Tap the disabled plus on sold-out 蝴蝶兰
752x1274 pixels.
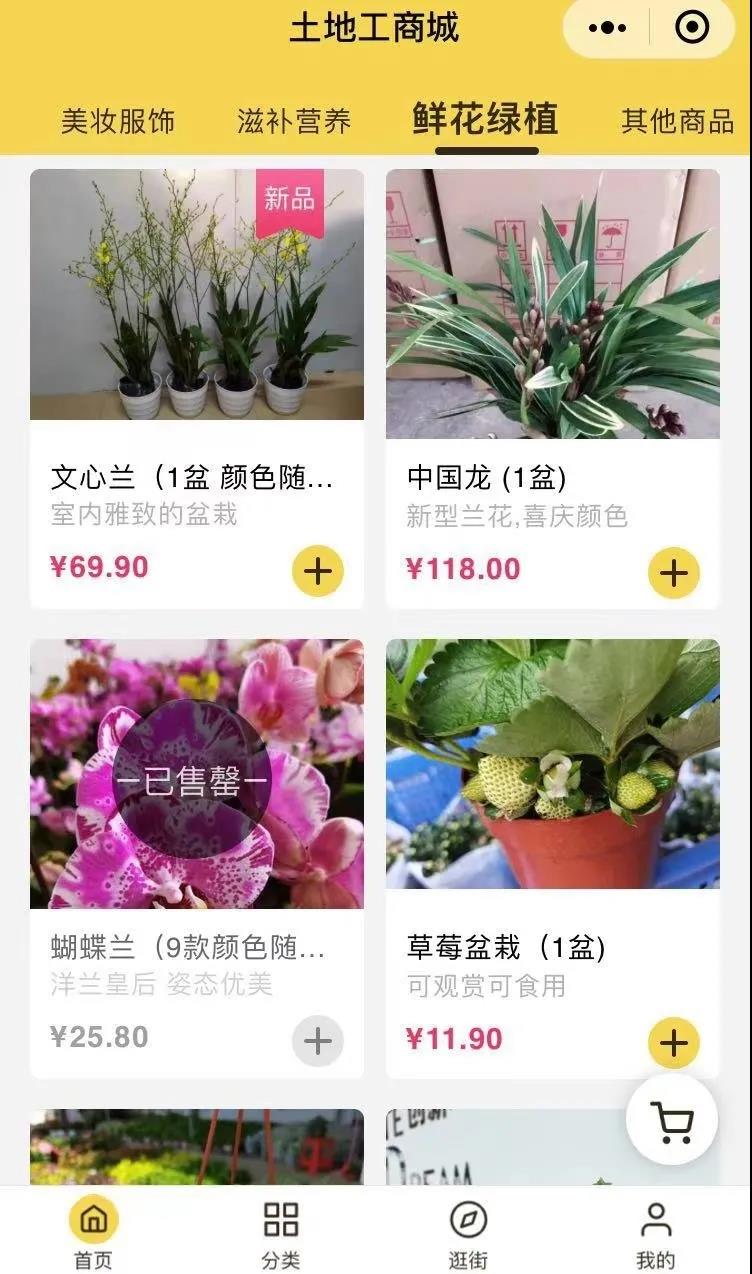[318, 1041]
